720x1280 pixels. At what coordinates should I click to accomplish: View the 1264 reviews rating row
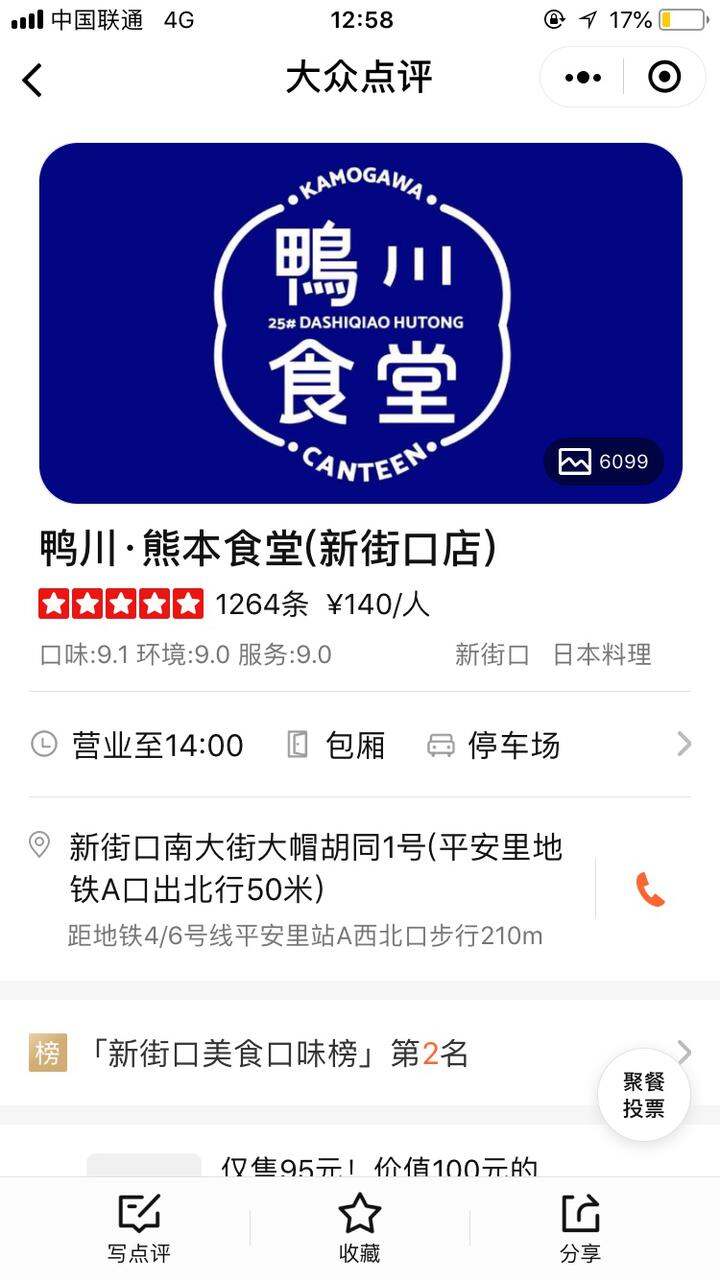pyautogui.click(x=234, y=604)
